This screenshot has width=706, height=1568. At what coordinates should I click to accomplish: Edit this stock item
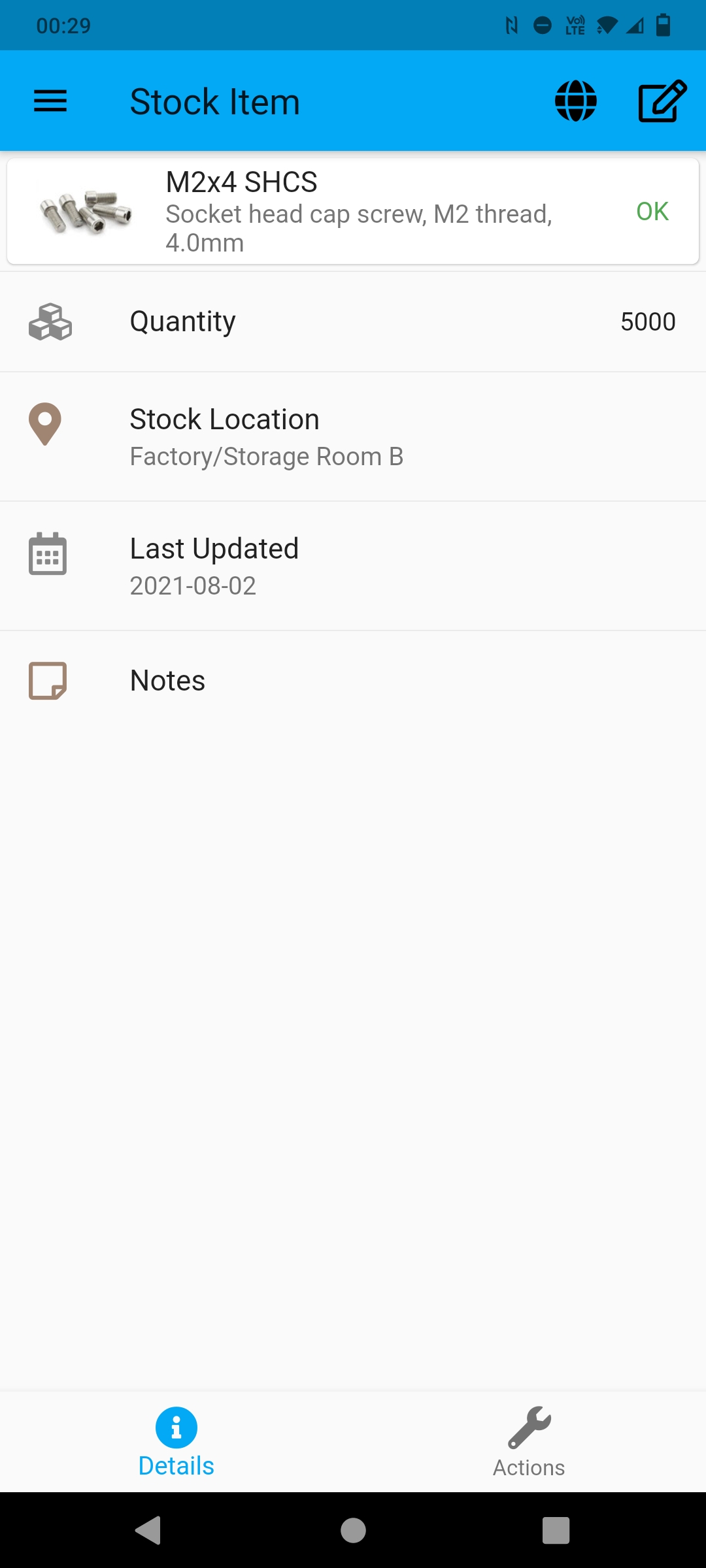coord(662,101)
